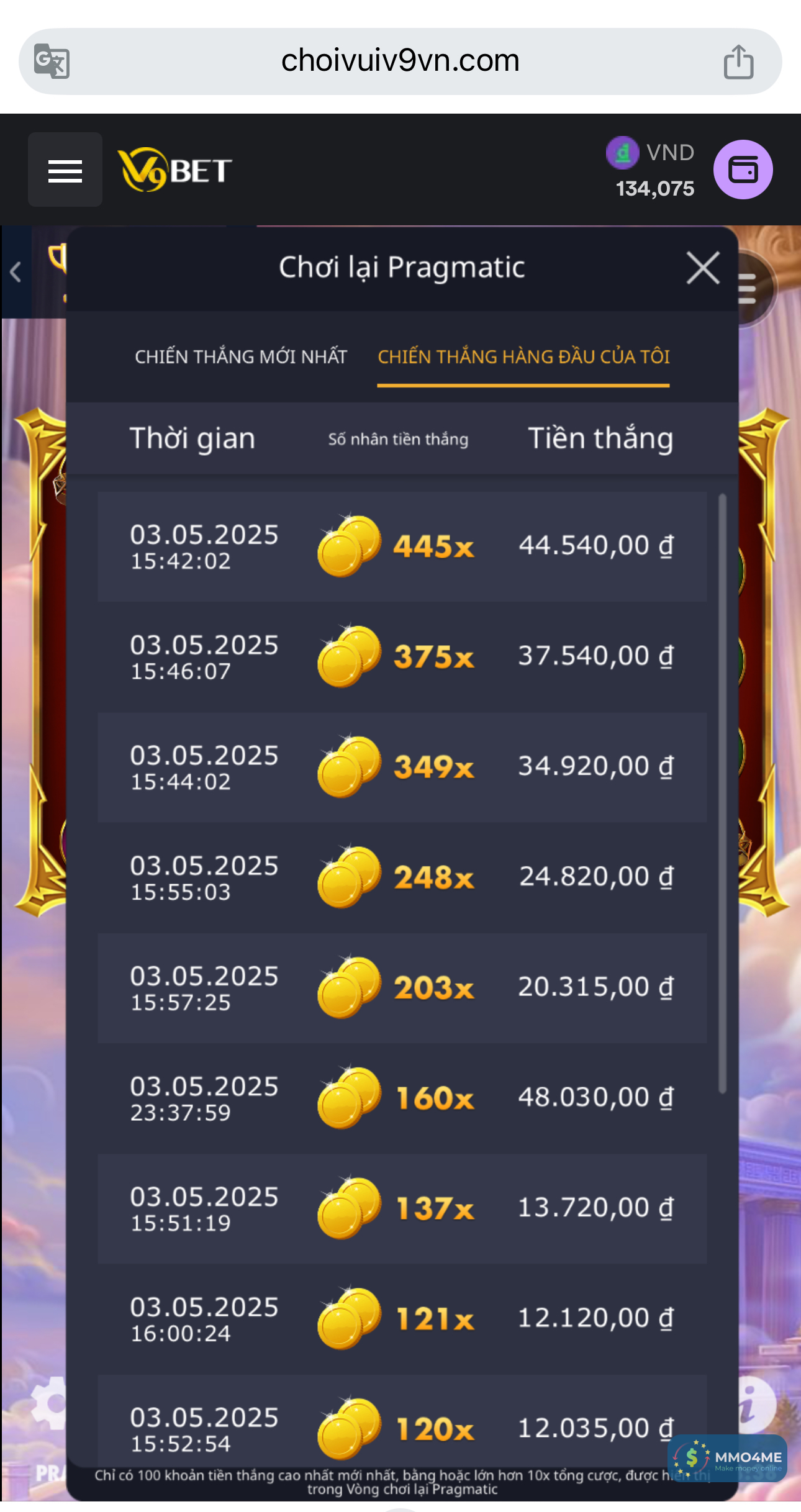Replay the 375x win at 15:46:07
The height and width of the screenshot is (1512, 801).
pyautogui.click(x=402, y=657)
